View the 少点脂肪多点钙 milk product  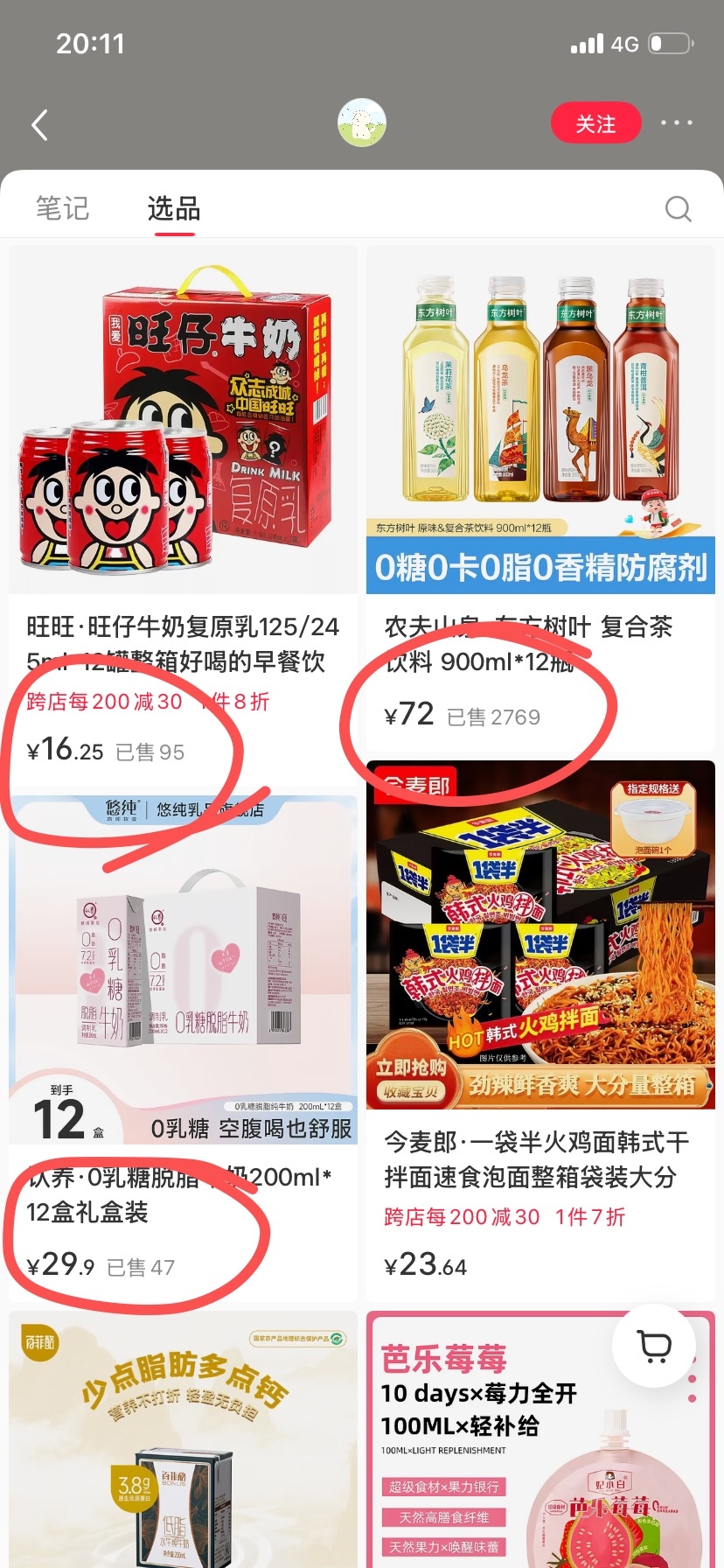(x=183, y=1439)
